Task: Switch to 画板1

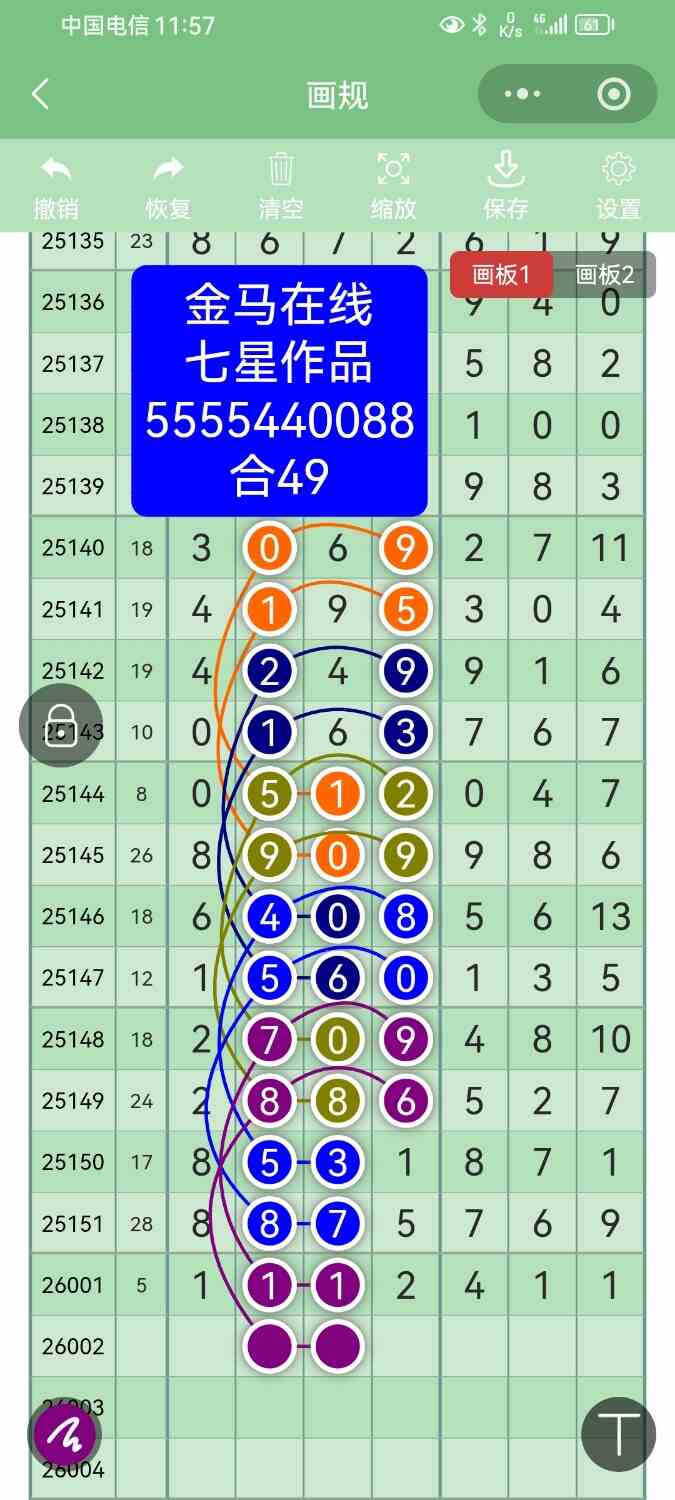Action: [500, 275]
